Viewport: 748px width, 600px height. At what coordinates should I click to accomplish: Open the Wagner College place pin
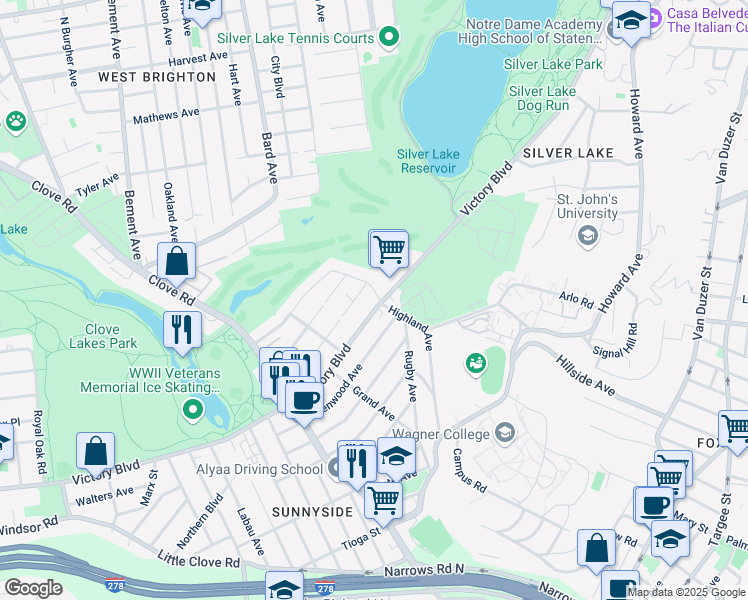(x=506, y=433)
